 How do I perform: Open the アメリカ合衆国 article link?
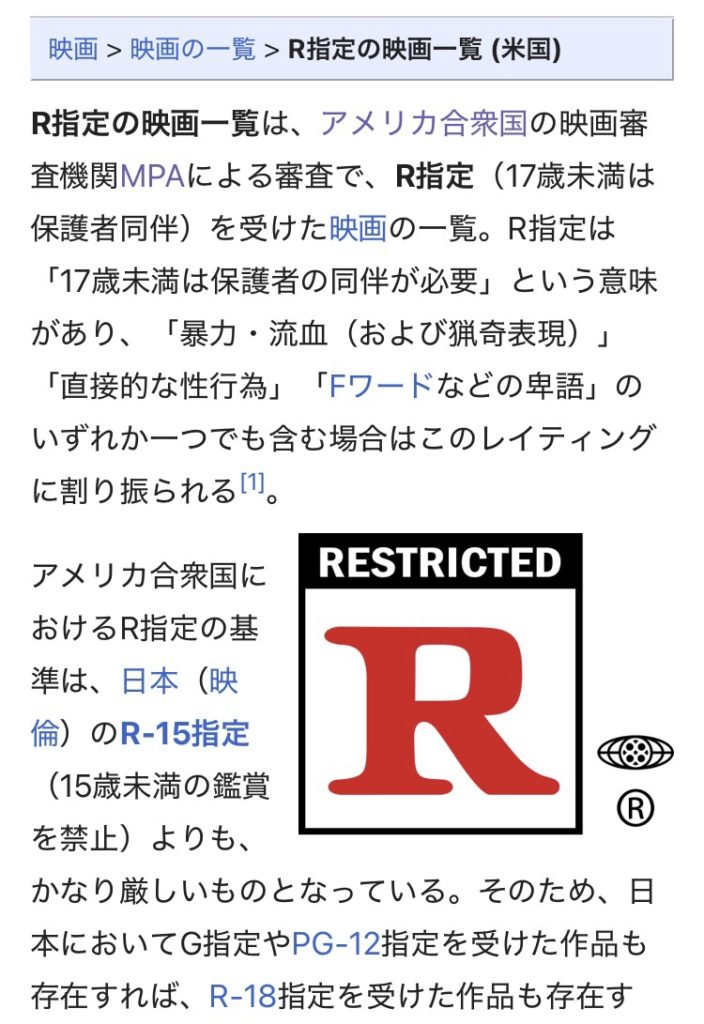click(x=423, y=125)
